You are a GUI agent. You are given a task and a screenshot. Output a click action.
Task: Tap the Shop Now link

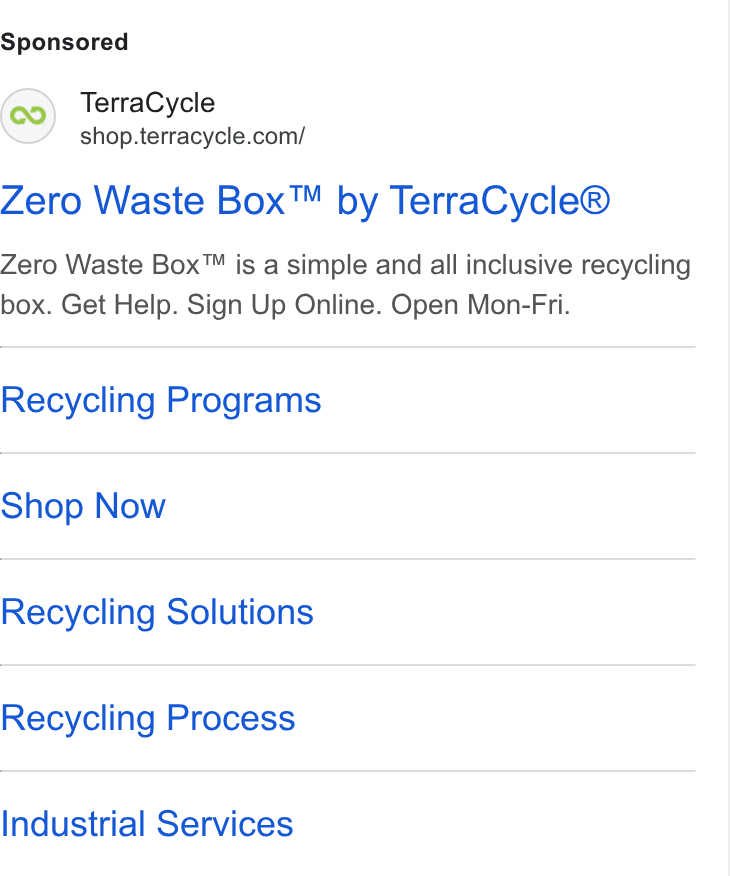click(83, 506)
